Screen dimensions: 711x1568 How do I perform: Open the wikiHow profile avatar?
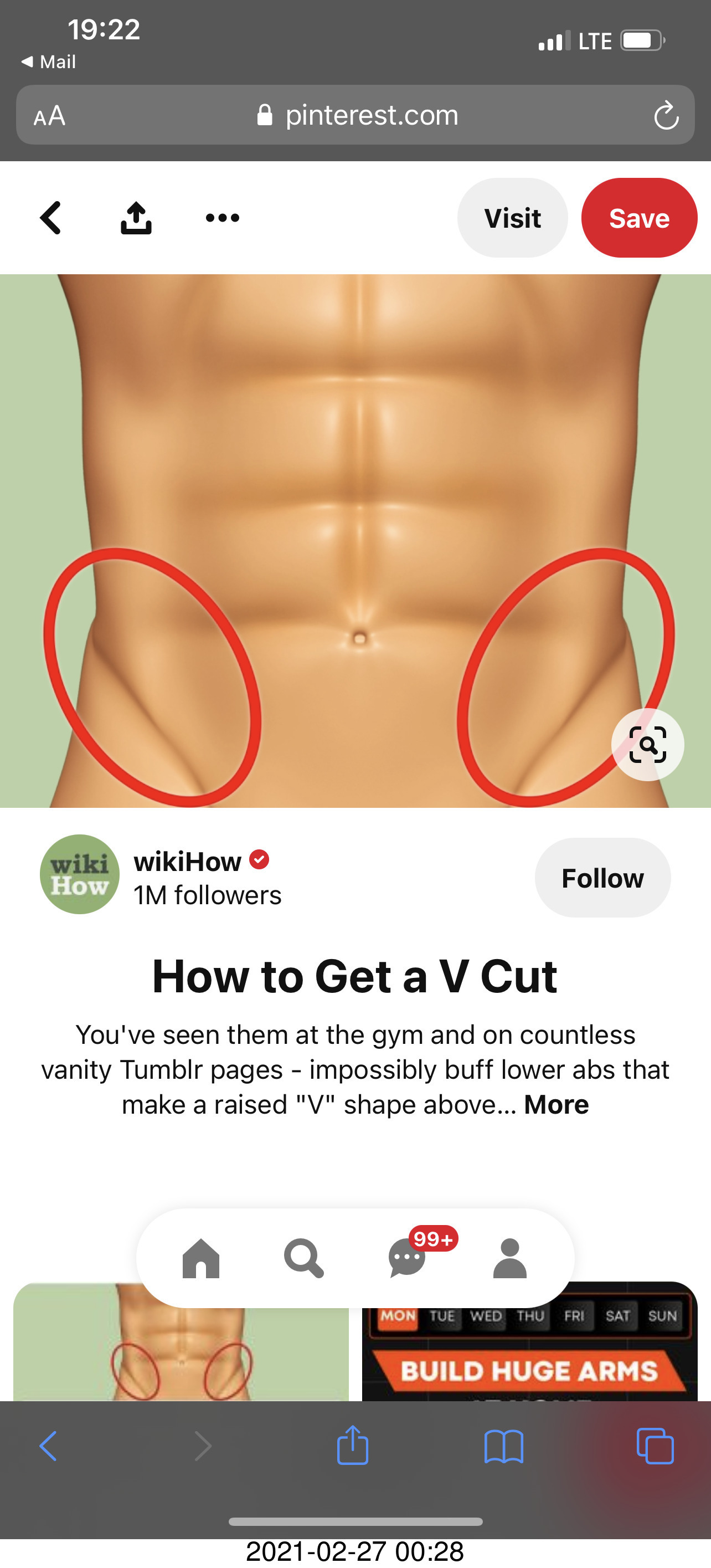80,874
